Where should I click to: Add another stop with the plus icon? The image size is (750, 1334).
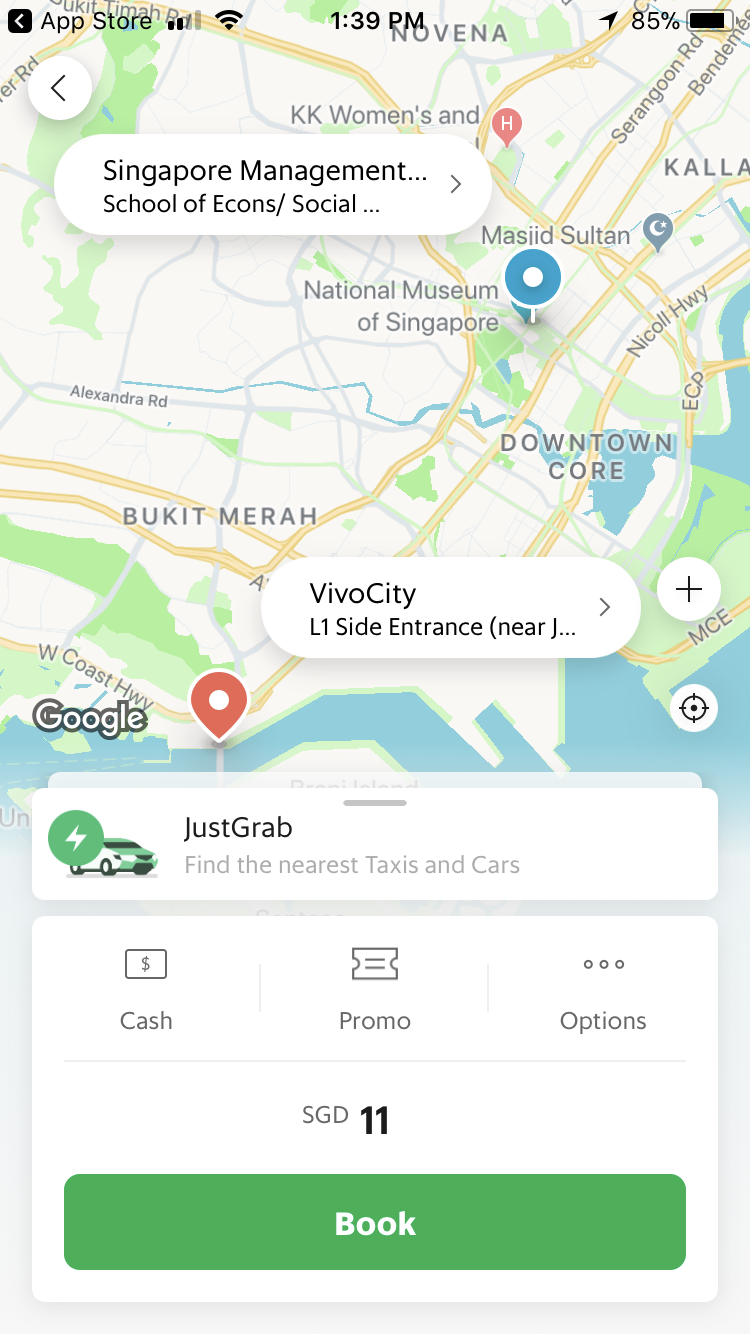click(x=689, y=590)
